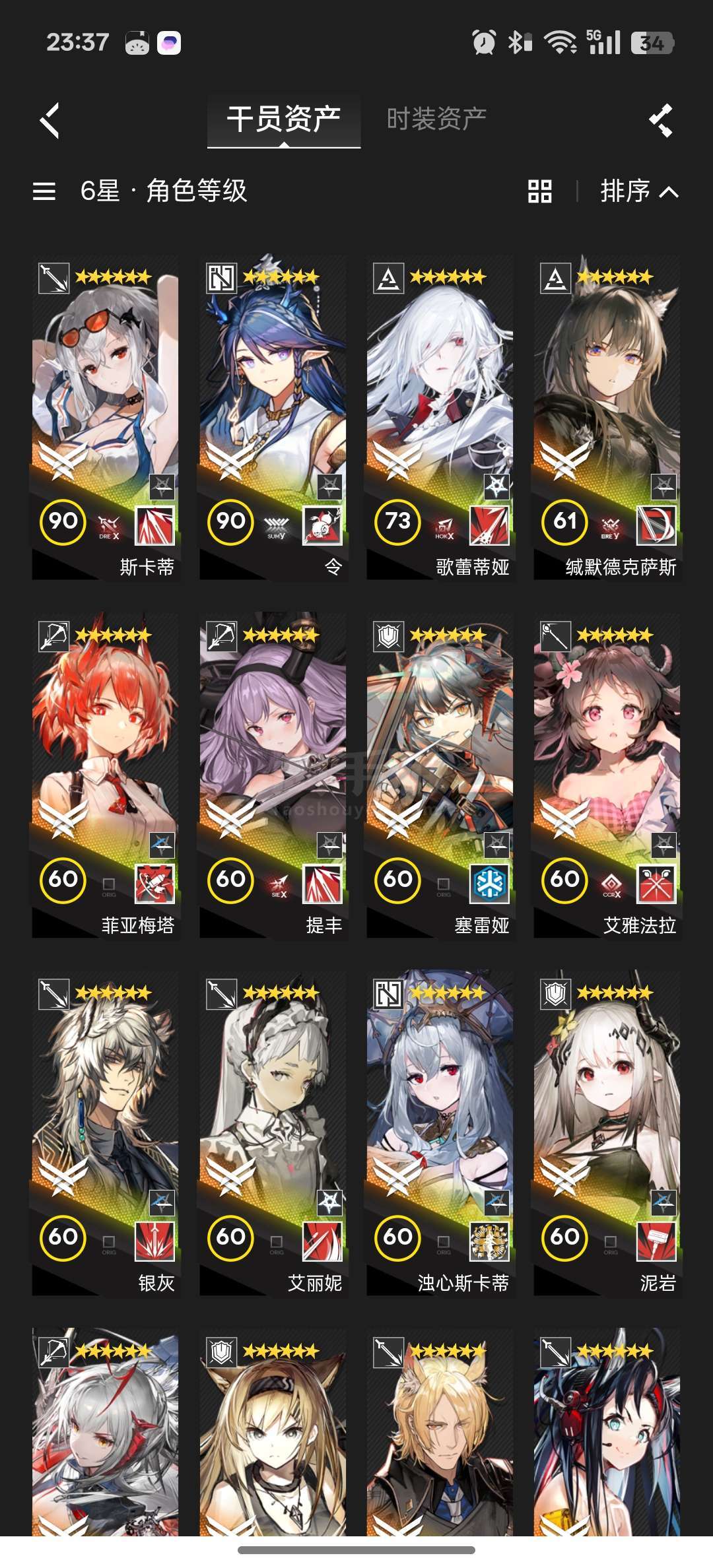713x1568 pixels.
Task: Open operator card 令
Action: point(273,418)
